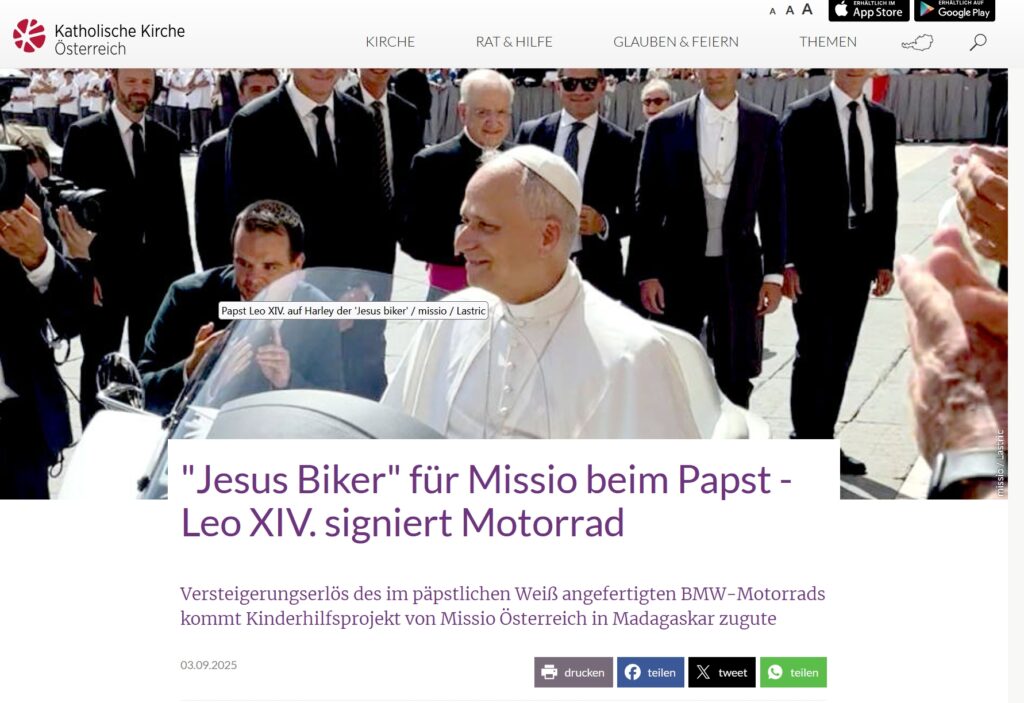Open the Austria map icon
1024x703 pixels.
coord(917,42)
